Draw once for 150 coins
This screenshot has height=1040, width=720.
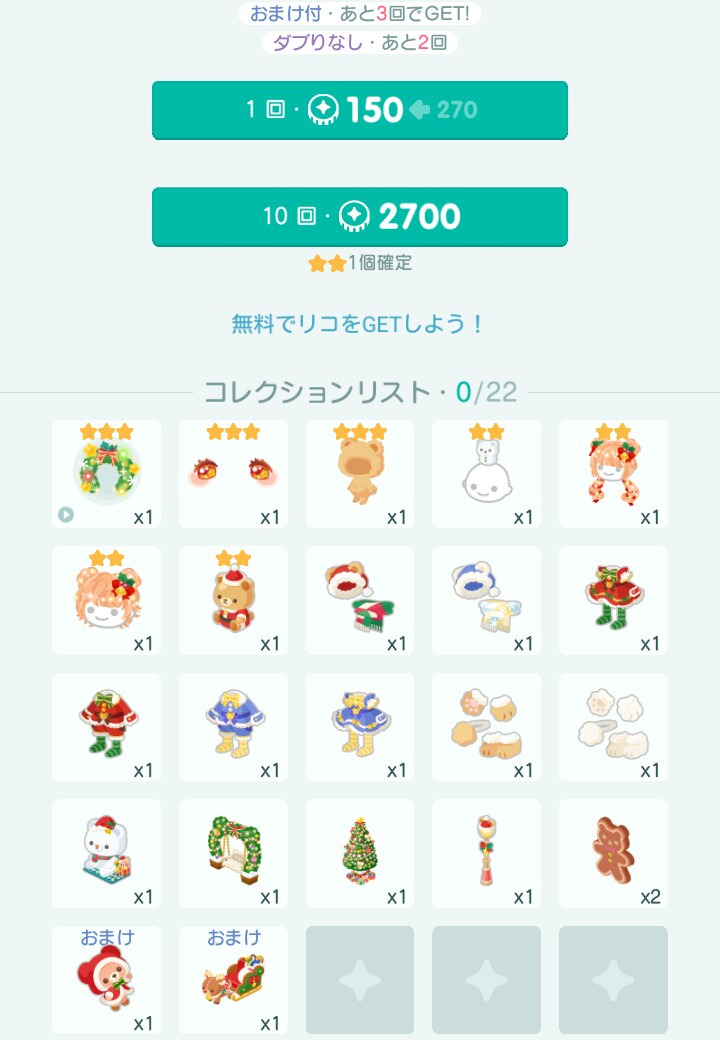[359, 110]
